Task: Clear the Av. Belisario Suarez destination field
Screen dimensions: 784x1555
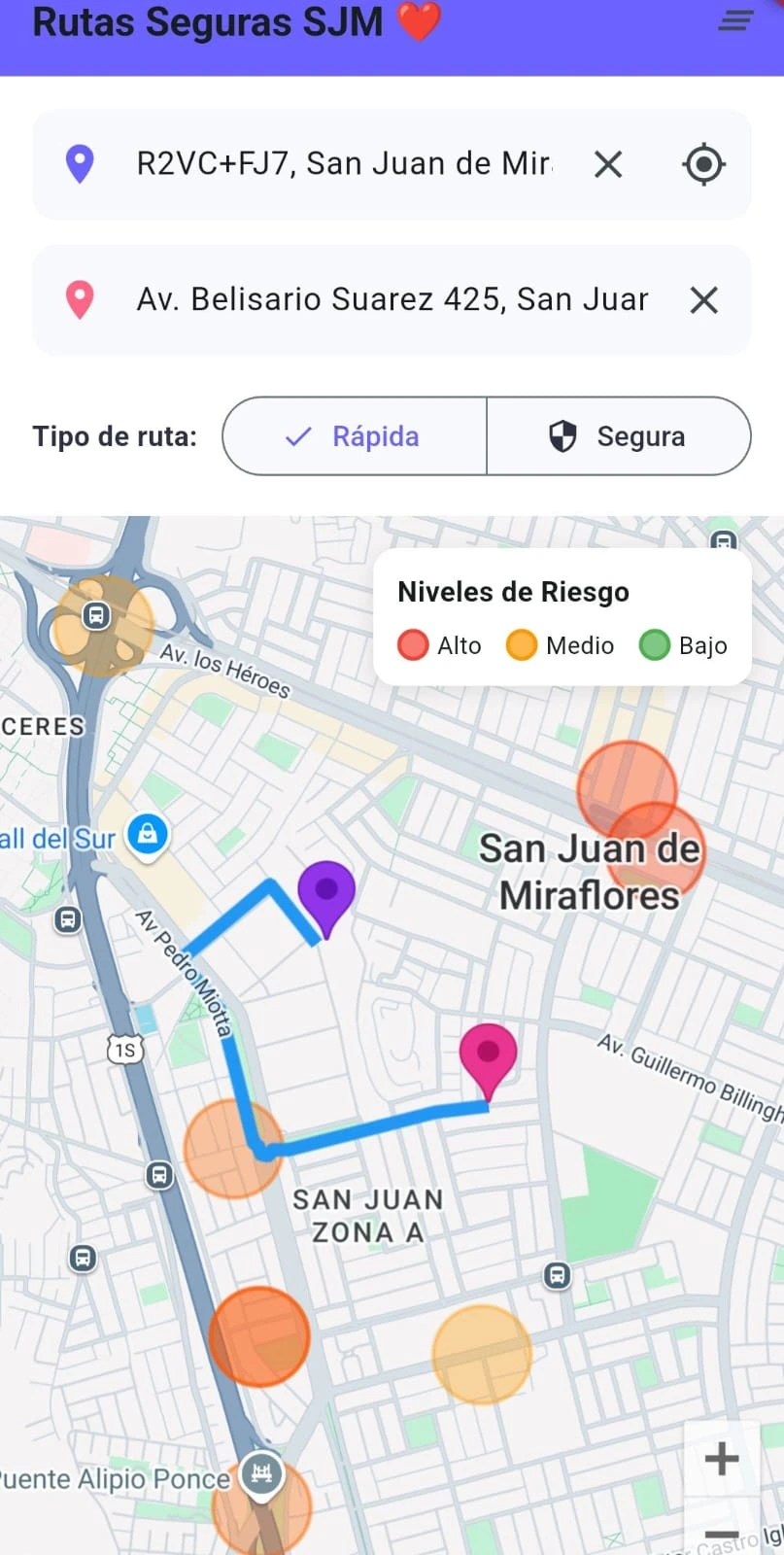Action: (703, 299)
